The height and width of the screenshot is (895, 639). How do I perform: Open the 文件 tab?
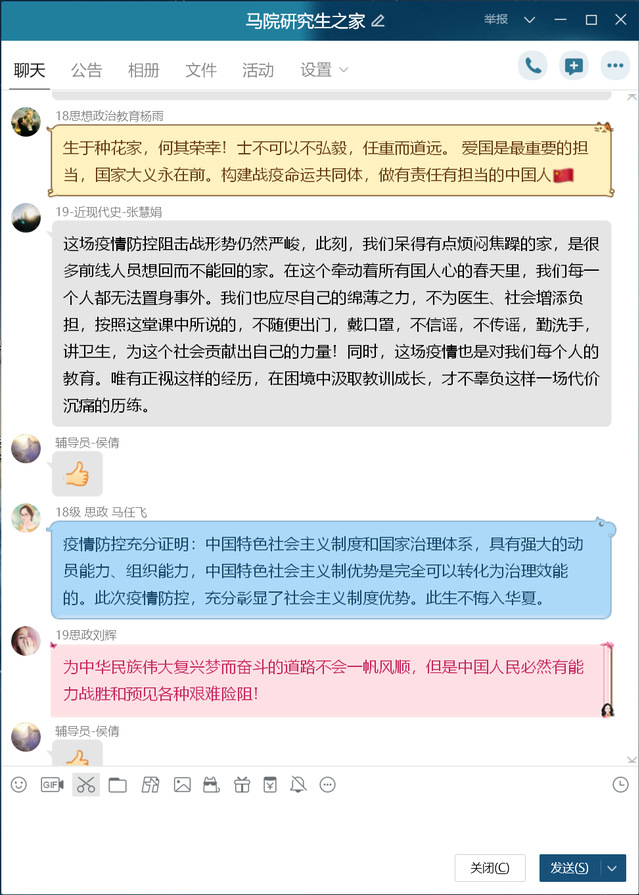200,70
